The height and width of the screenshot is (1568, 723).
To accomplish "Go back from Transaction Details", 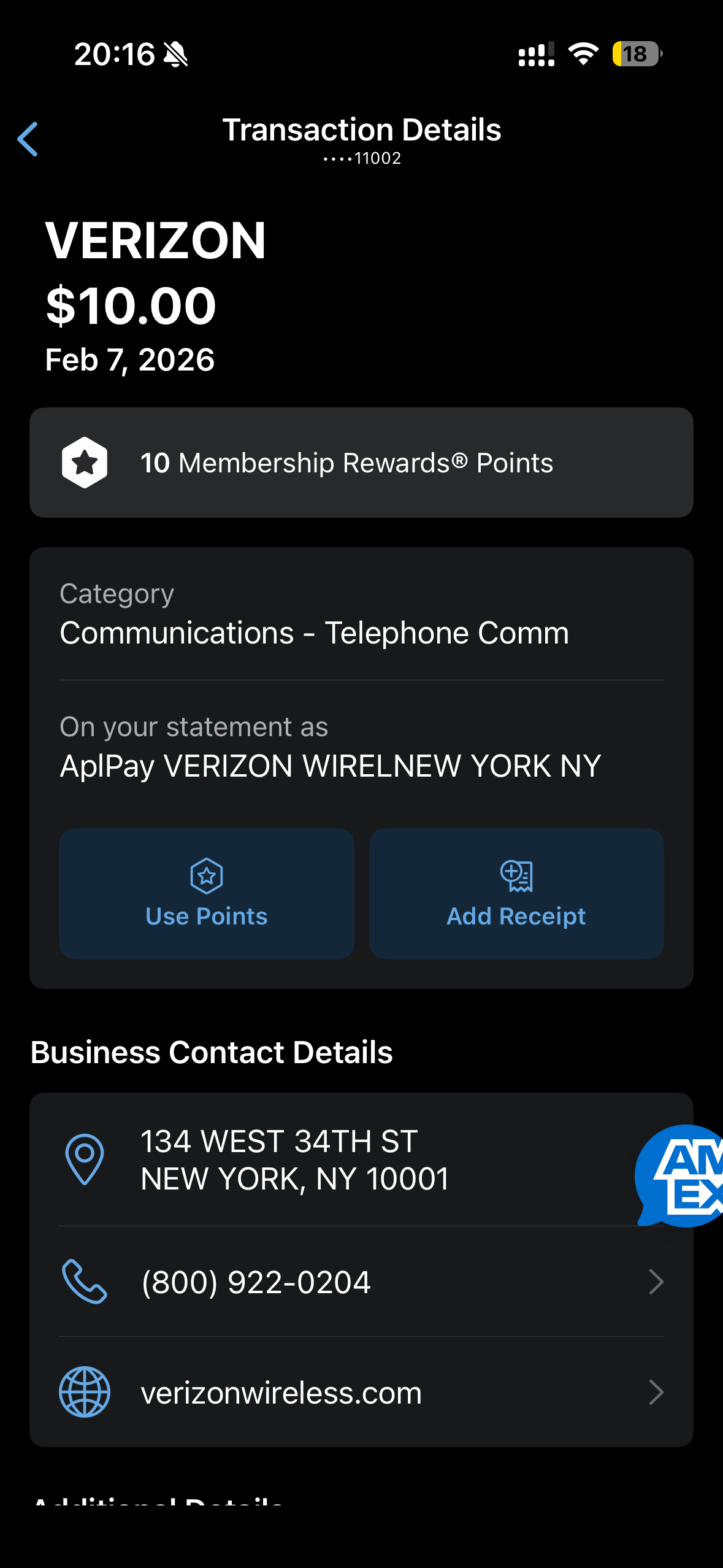I will coord(28,139).
